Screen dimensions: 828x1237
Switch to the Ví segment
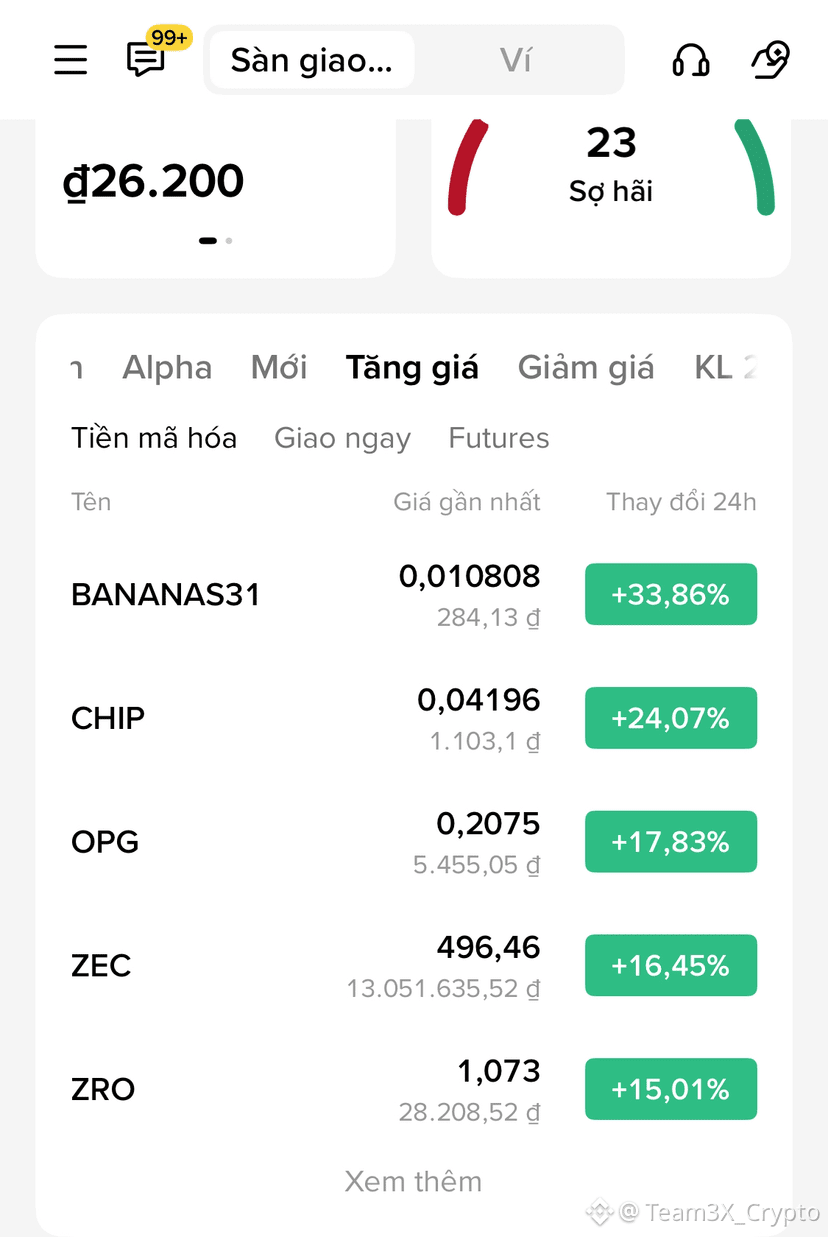click(x=516, y=60)
